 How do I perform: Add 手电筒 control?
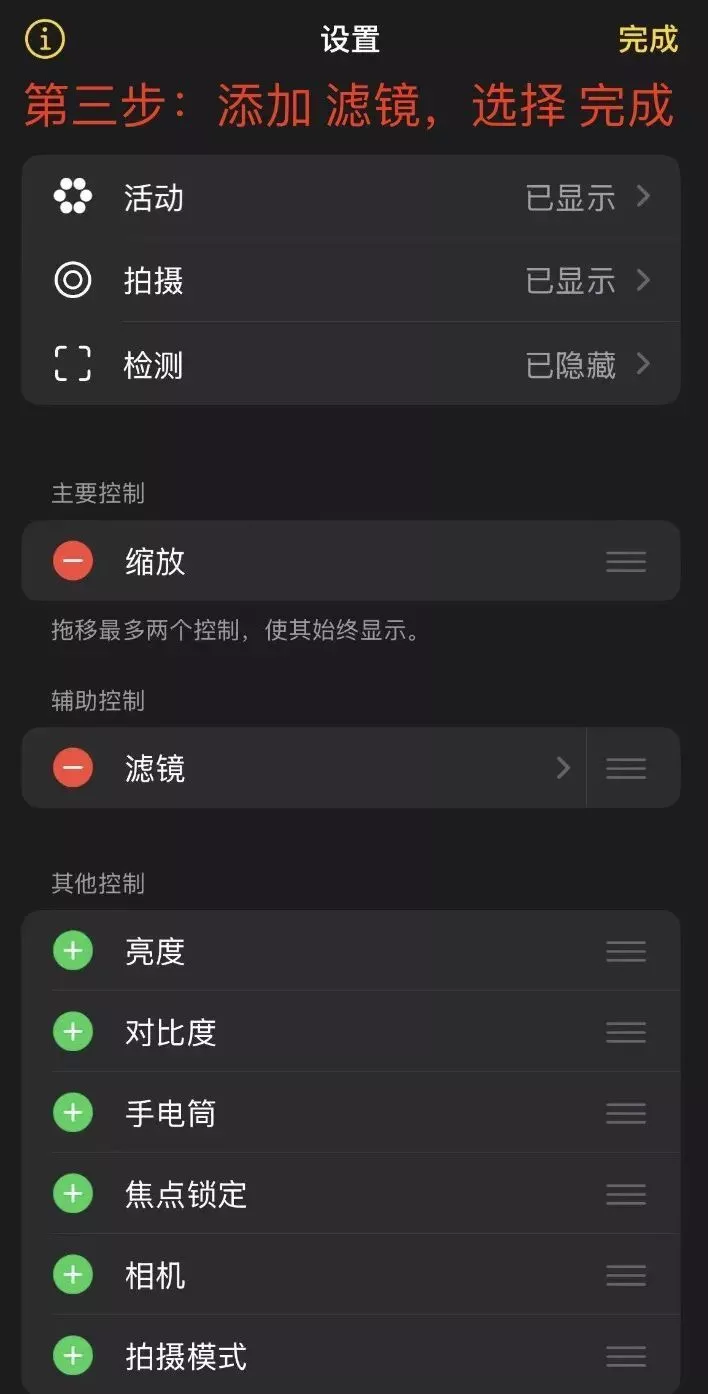tap(73, 1112)
